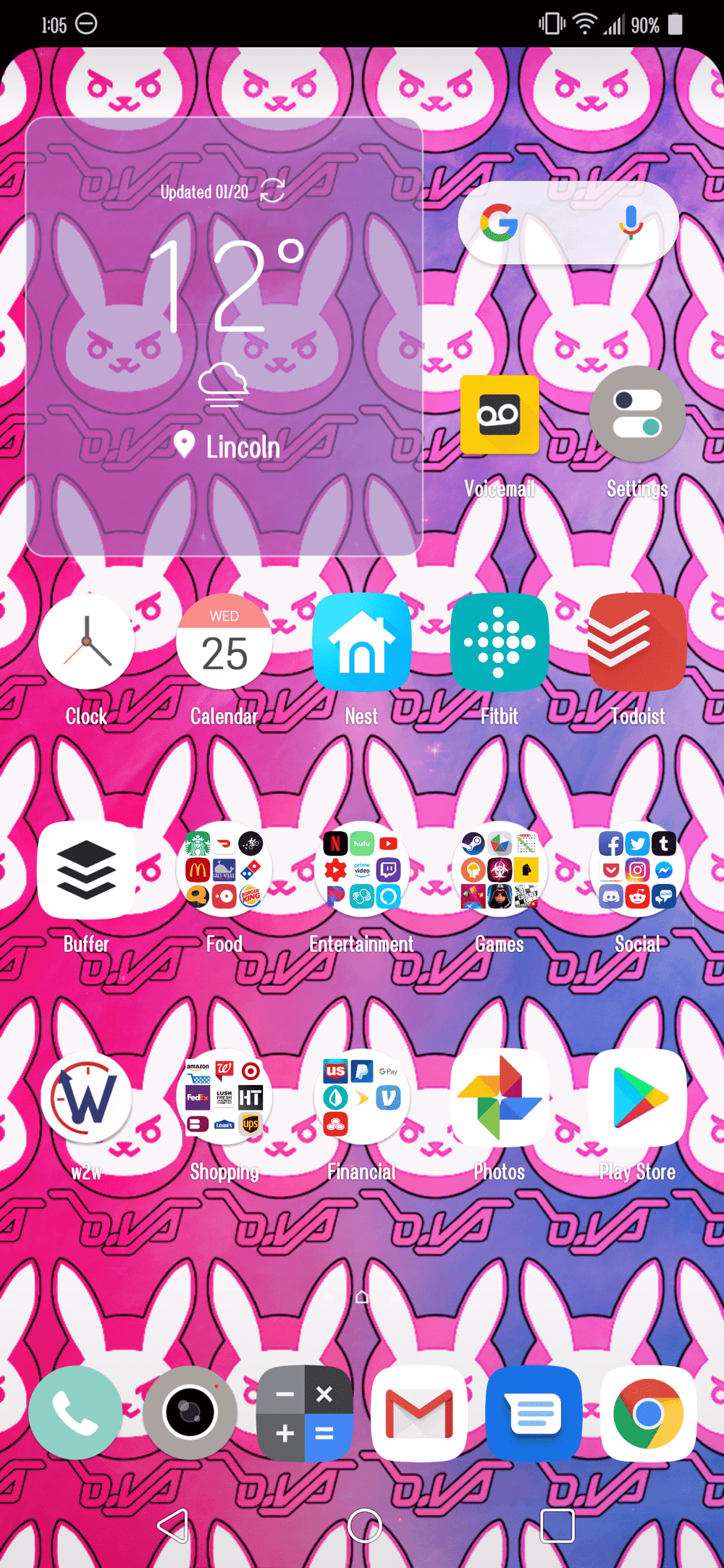724x1568 pixels.
Task: Open the Fitbit app
Action: (500, 642)
